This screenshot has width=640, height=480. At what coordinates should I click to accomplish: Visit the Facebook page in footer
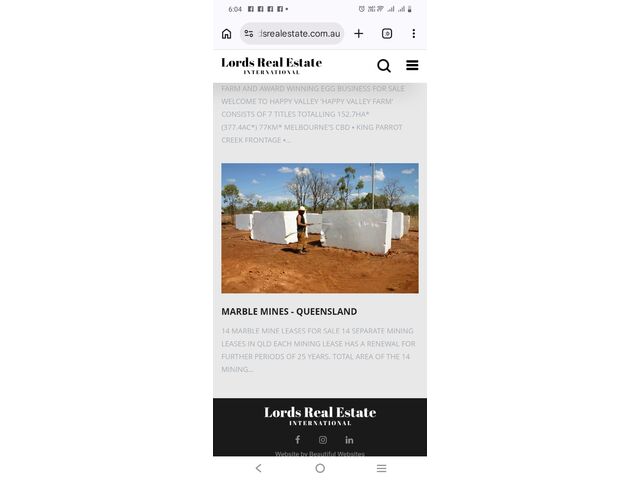tap(297, 440)
